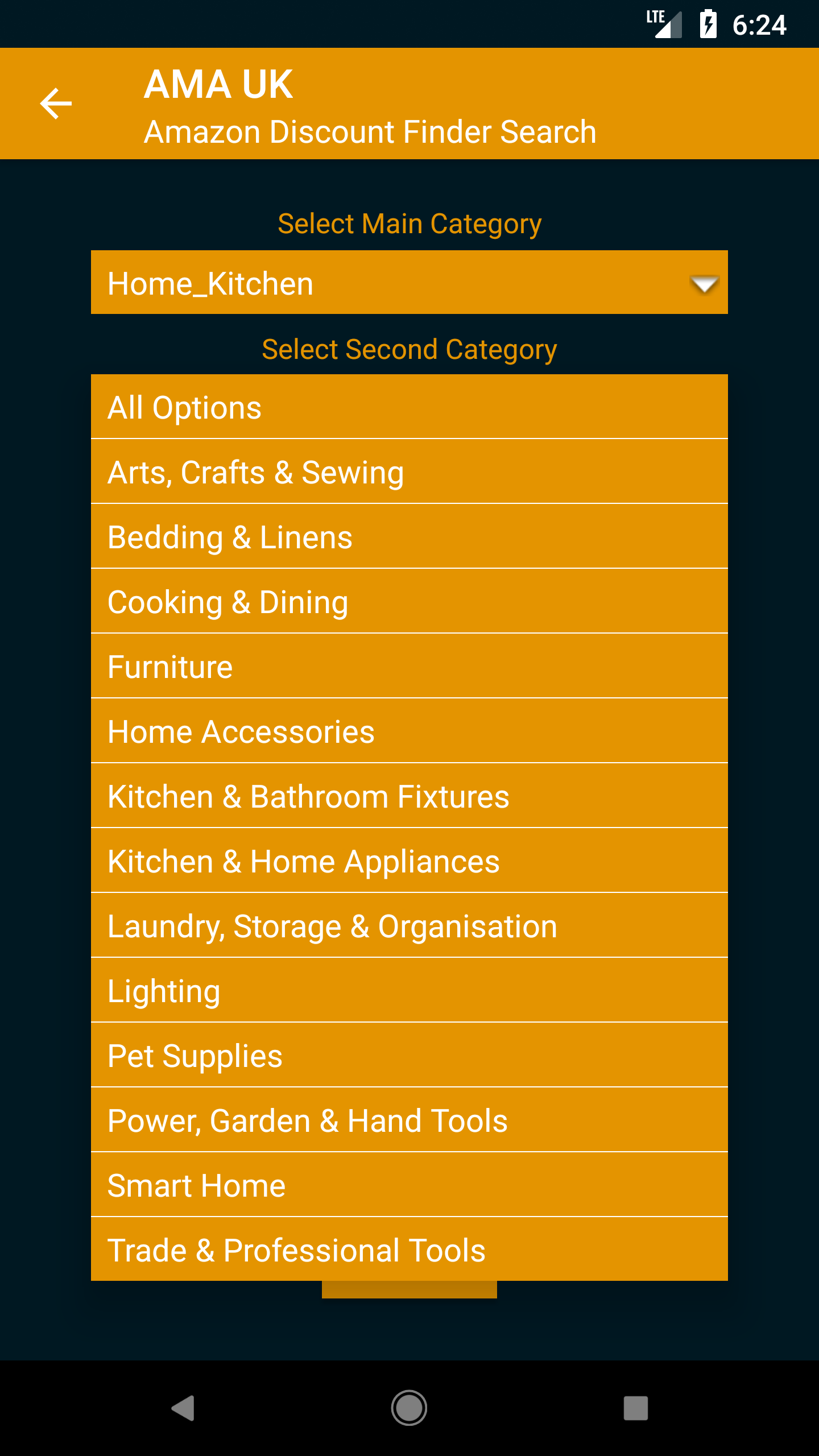Choose Arts, Crafts & Sewing
The width and height of the screenshot is (819, 1456).
pyautogui.click(x=409, y=472)
